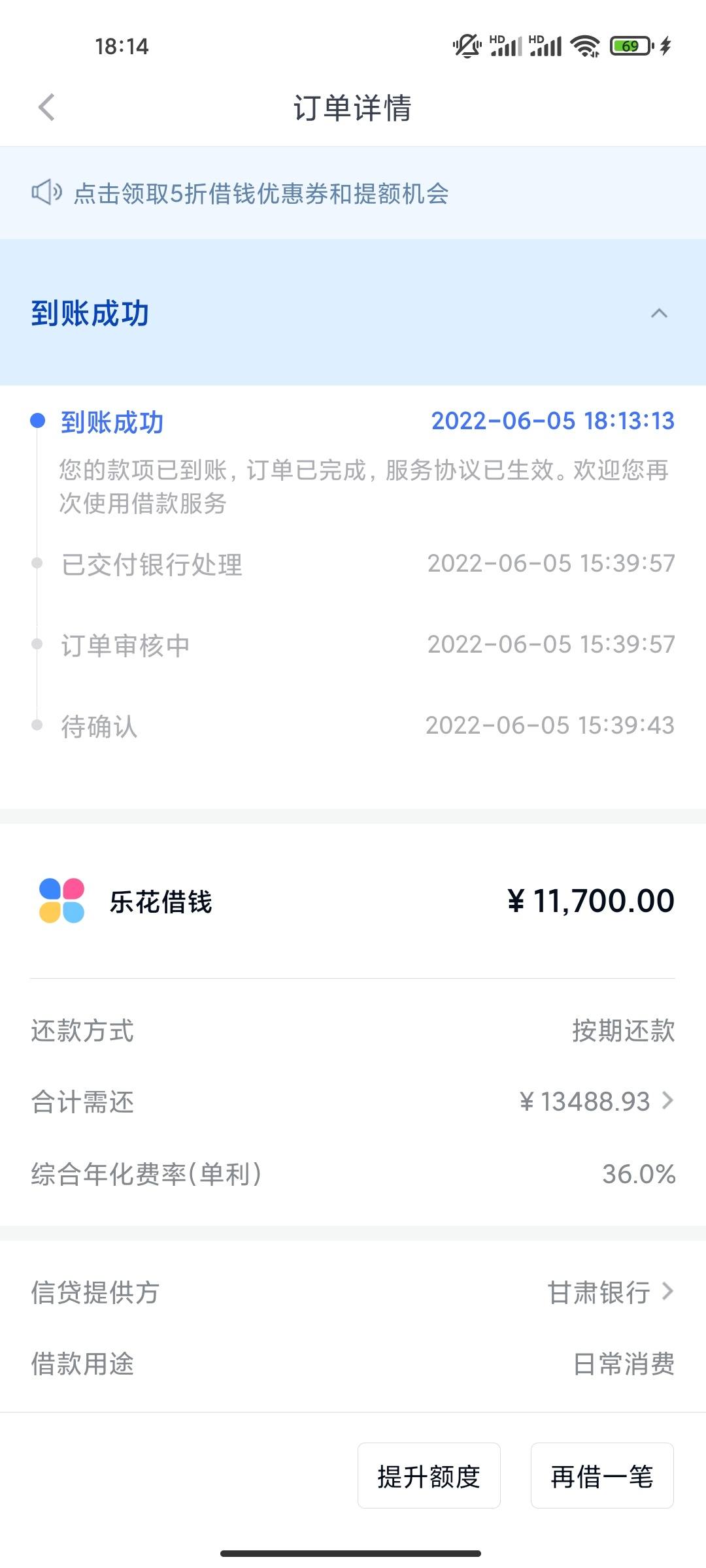Open the 5折 coupon and credit-raise banner

tap(353, 193)
